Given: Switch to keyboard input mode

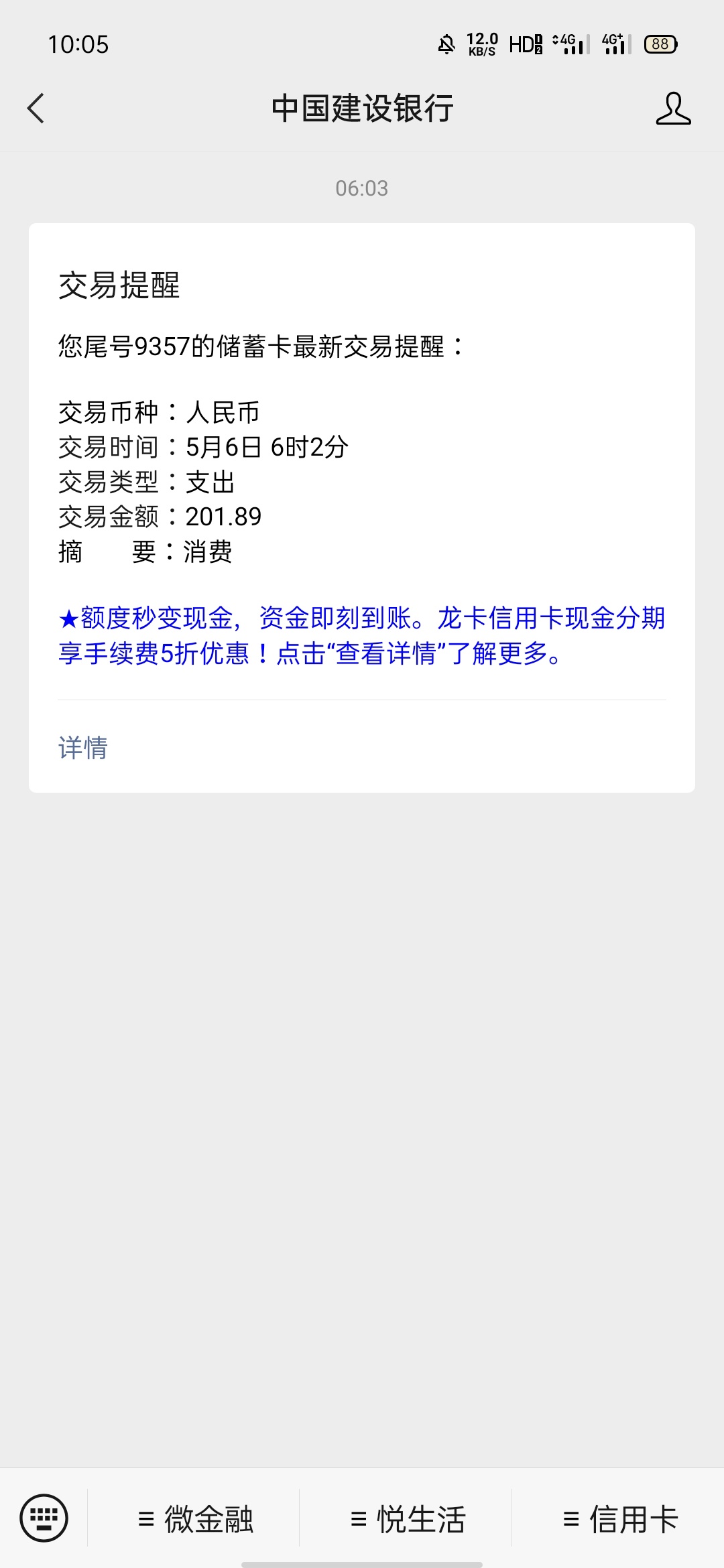Looking at the screenshot, I should point(44,1518).
